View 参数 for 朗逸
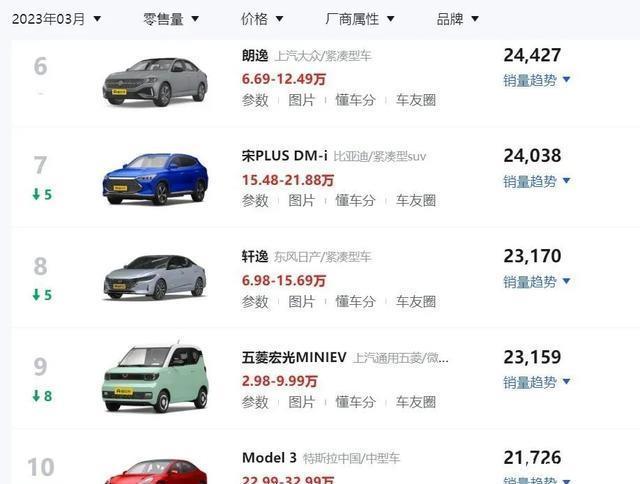 click(255, 100)
